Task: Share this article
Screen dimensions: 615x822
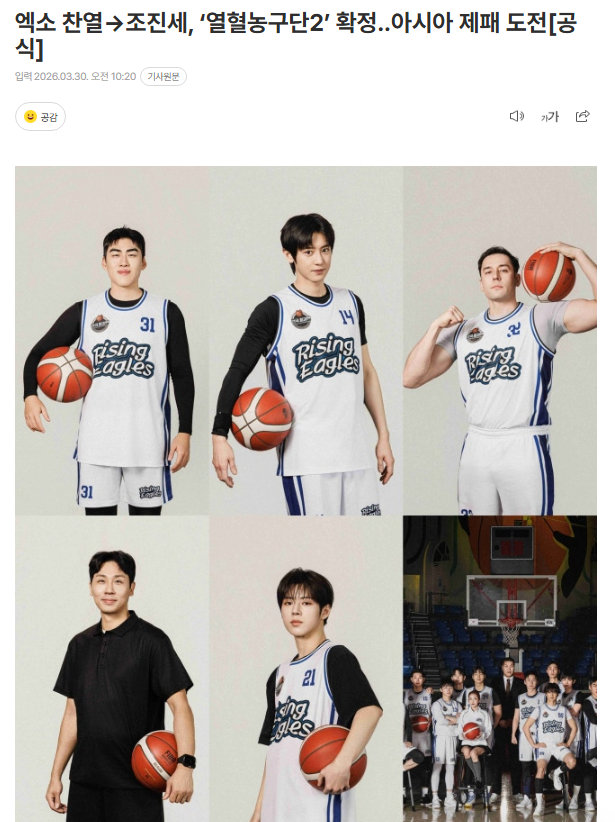Action: [582, 117]
